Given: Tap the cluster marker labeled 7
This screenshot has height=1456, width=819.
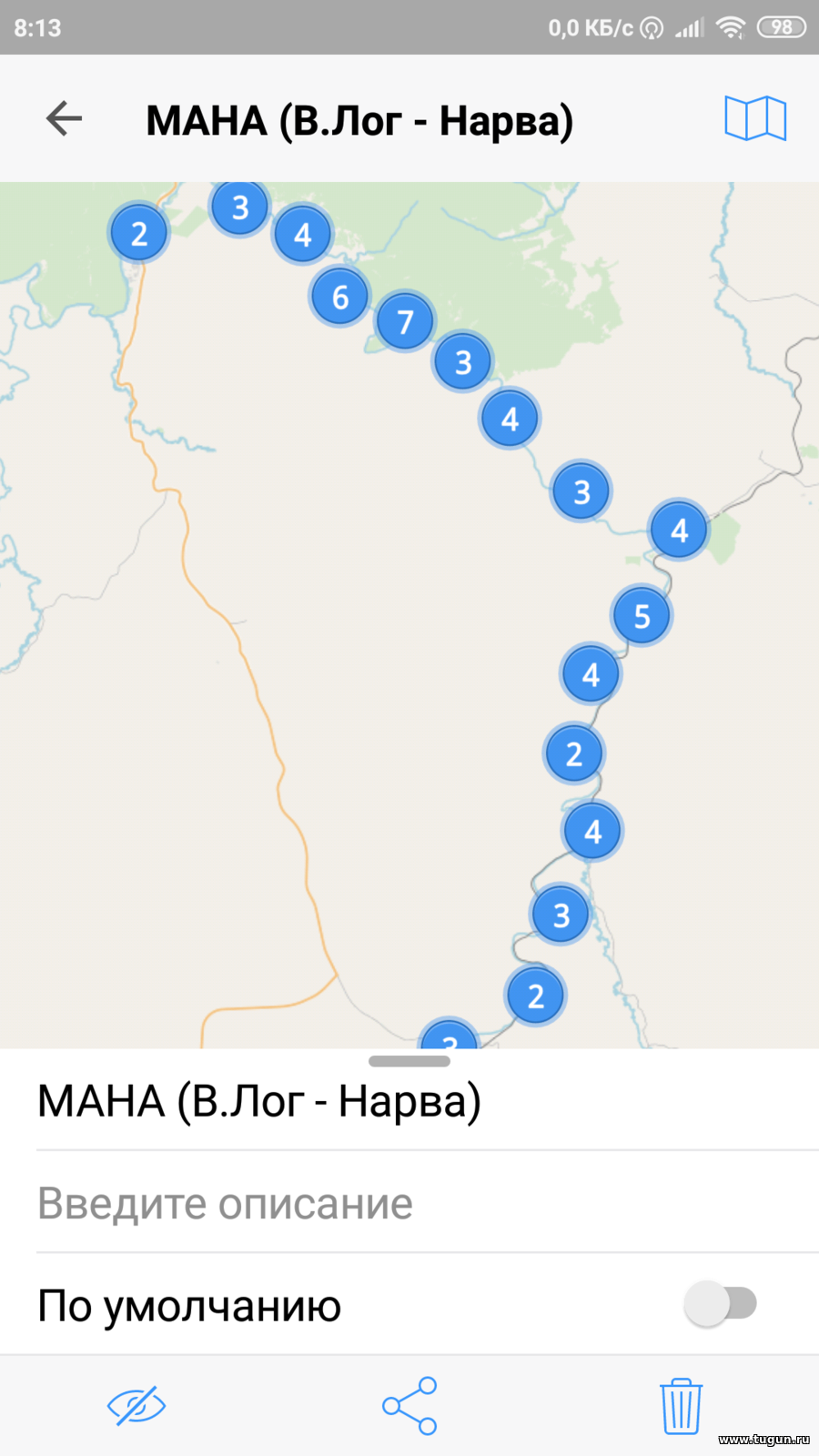Looking at the screenshot, I should pos(405,321).
